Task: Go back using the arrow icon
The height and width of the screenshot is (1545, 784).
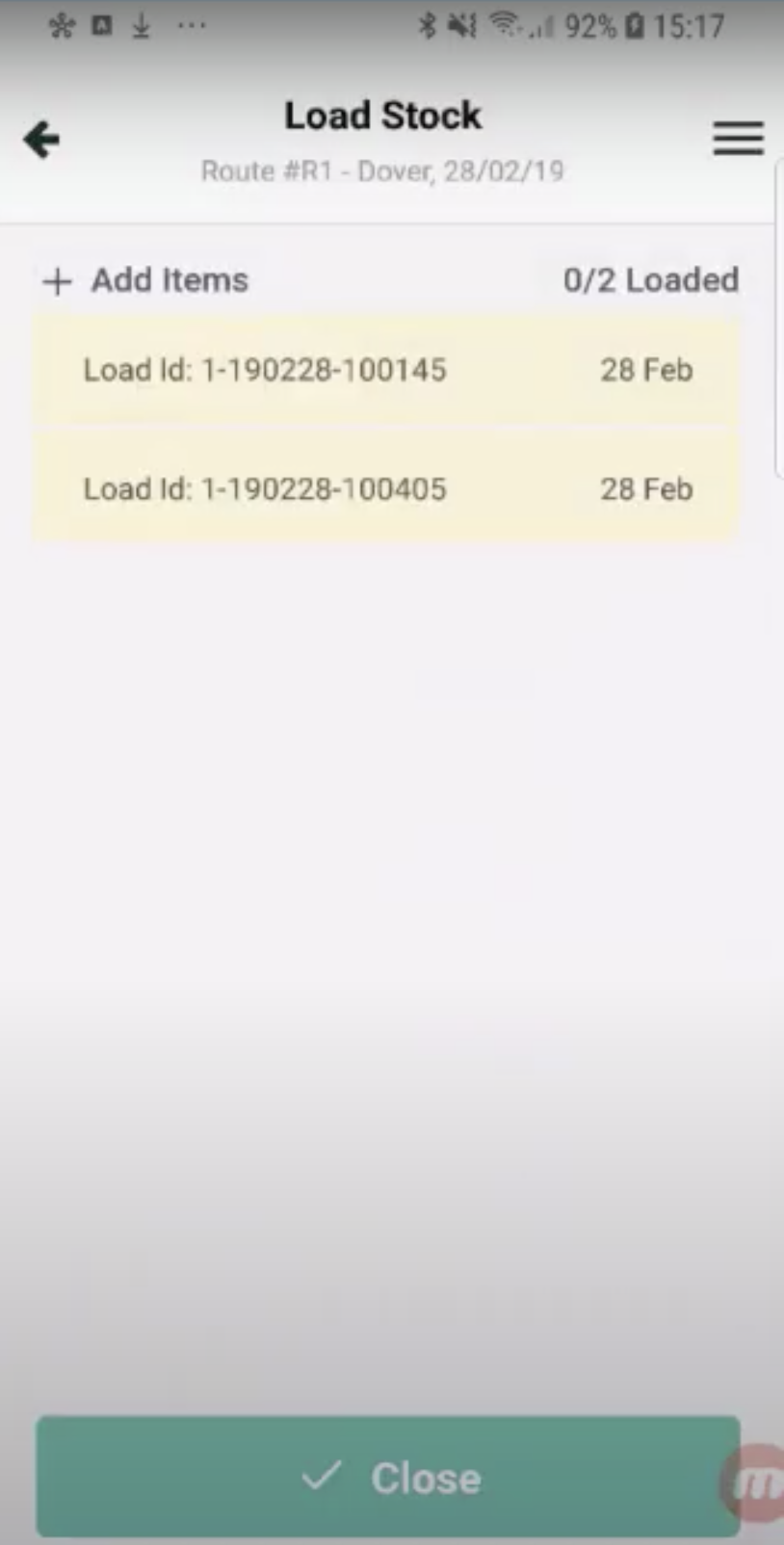Action: (41, 141)
